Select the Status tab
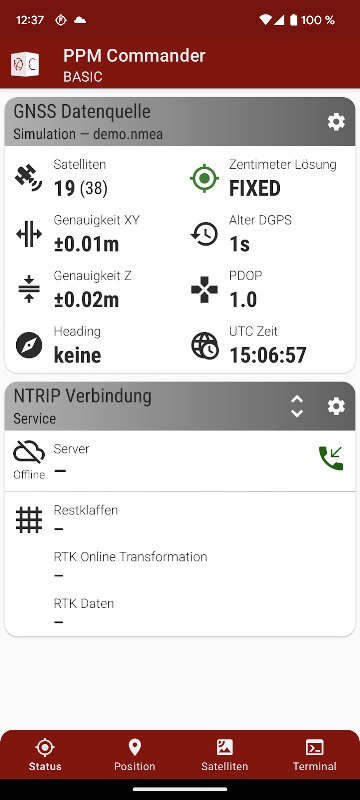The width and height of the screenshot is (360, 800). coord(45,755)
